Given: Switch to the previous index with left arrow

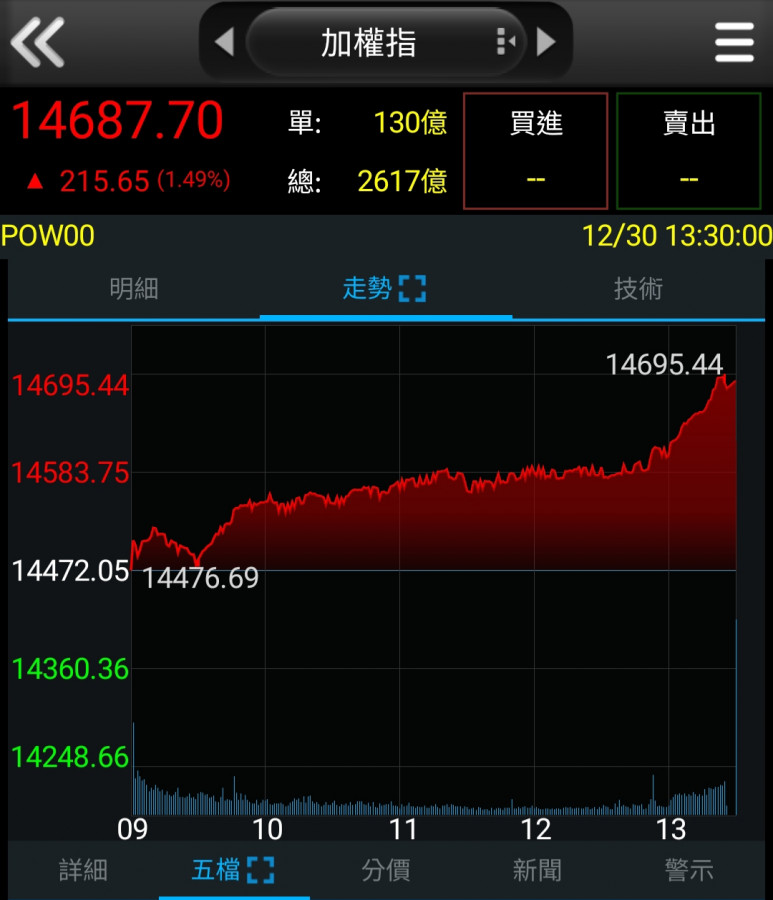Looking at the screenshot, I should tap(224, 42).
